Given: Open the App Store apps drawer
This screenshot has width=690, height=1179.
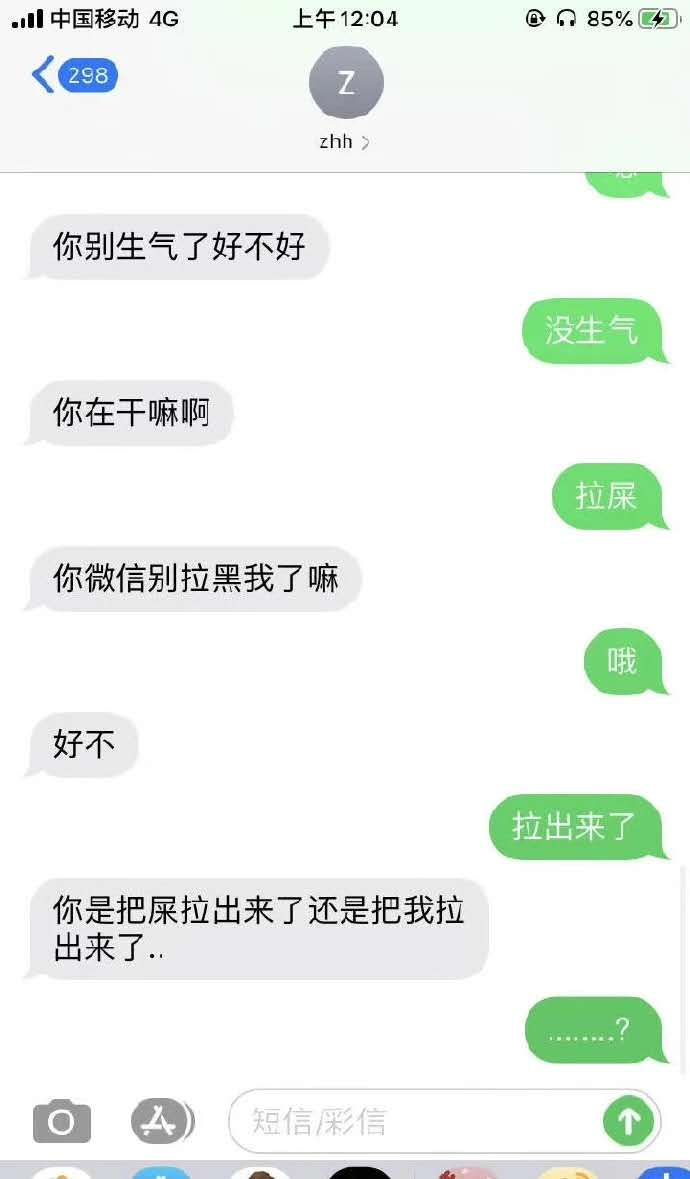Looking at the screenshot, I should (160, 1120).
